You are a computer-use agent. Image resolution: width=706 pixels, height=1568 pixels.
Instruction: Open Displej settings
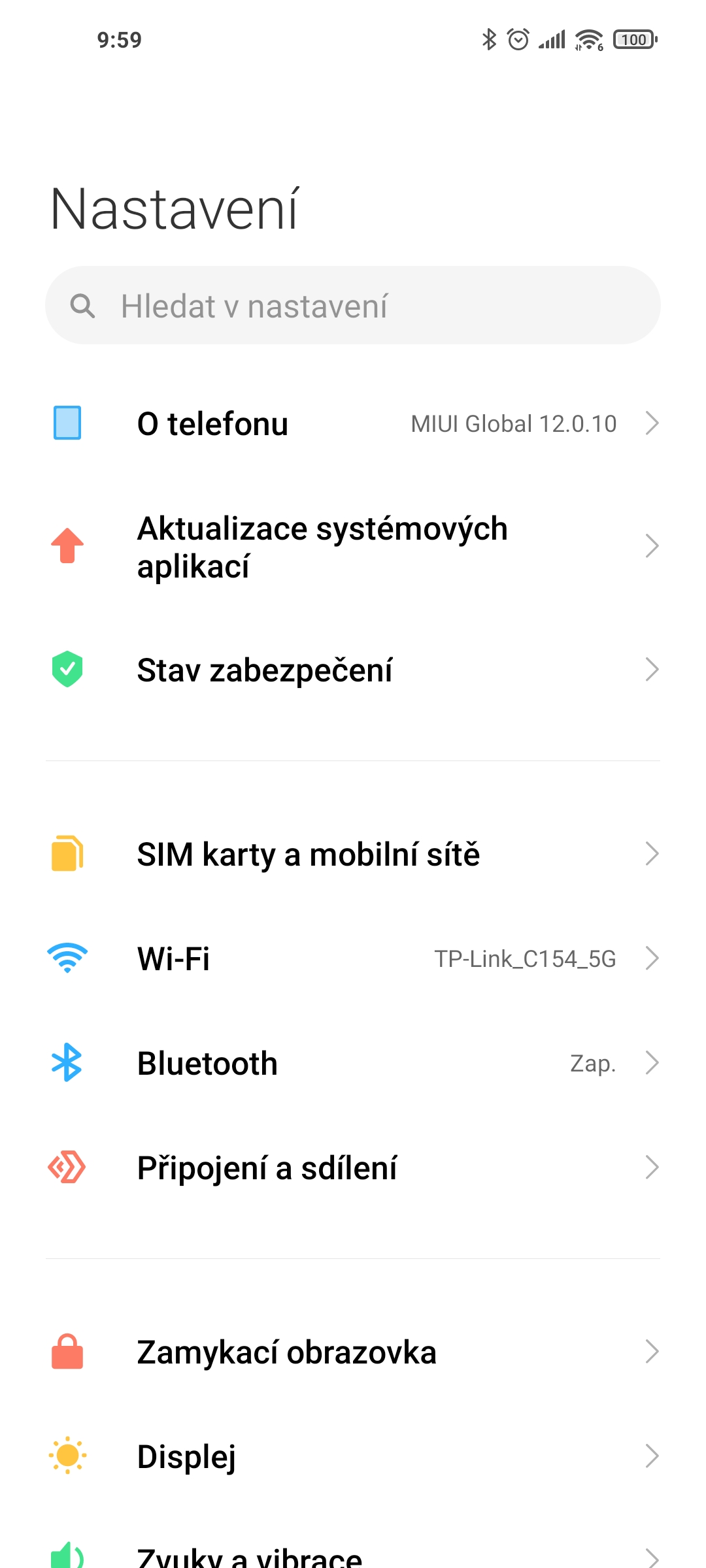[353, 1456]
